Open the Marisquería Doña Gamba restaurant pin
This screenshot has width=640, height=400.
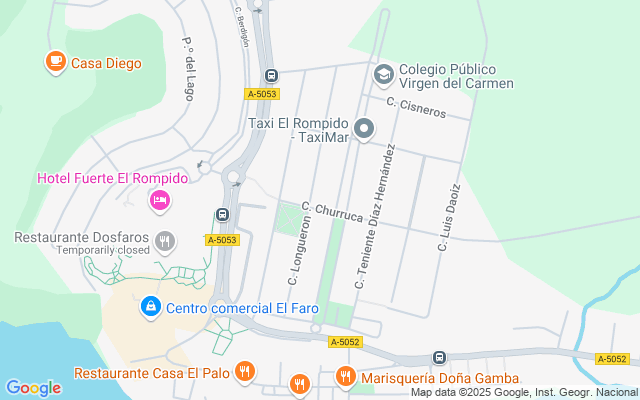345,377
